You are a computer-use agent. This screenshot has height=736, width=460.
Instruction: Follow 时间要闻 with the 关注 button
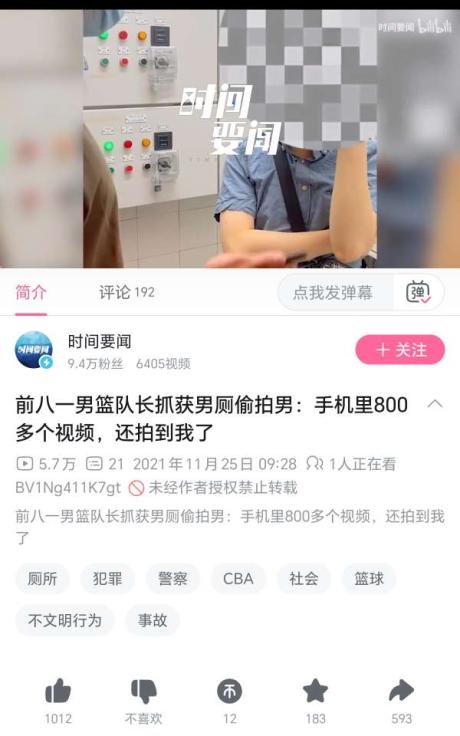[x=400, y=350]
